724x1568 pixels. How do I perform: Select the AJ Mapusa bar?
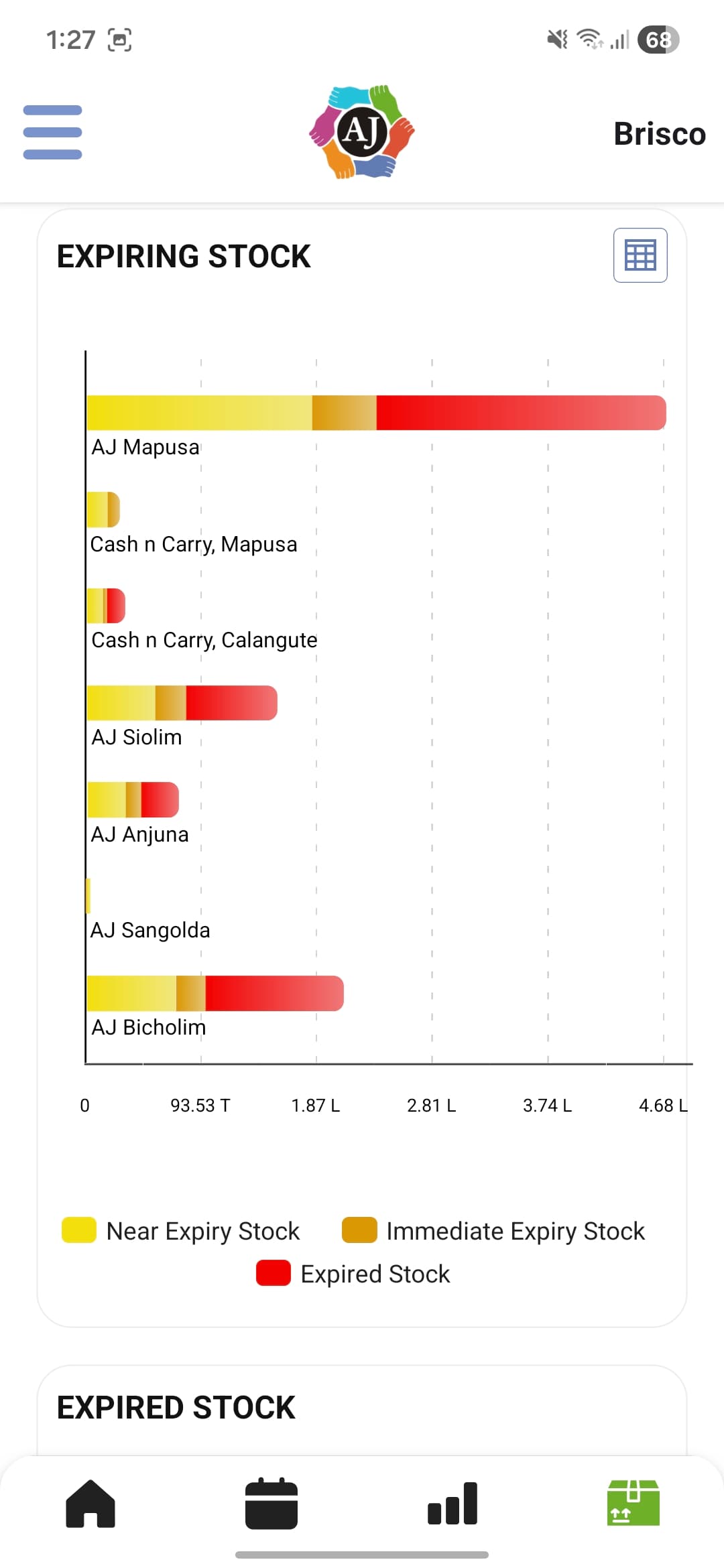pyautogui.click(x=375, y=413)
